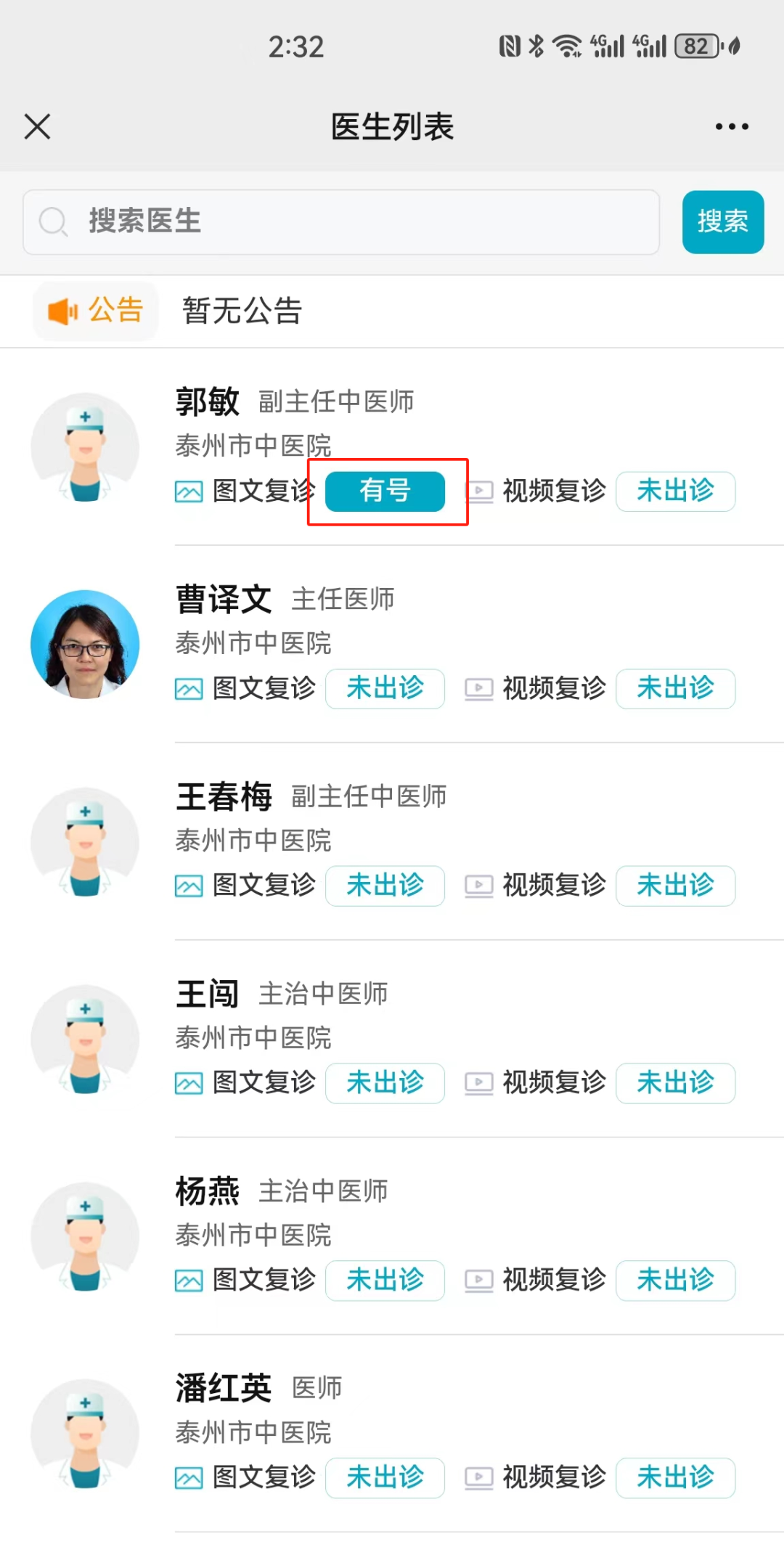This screenshot has height=1568, width=784.
Task: Tap 未出诊 beside 潘红英's 图文复诊
Action: point(385,1478)
